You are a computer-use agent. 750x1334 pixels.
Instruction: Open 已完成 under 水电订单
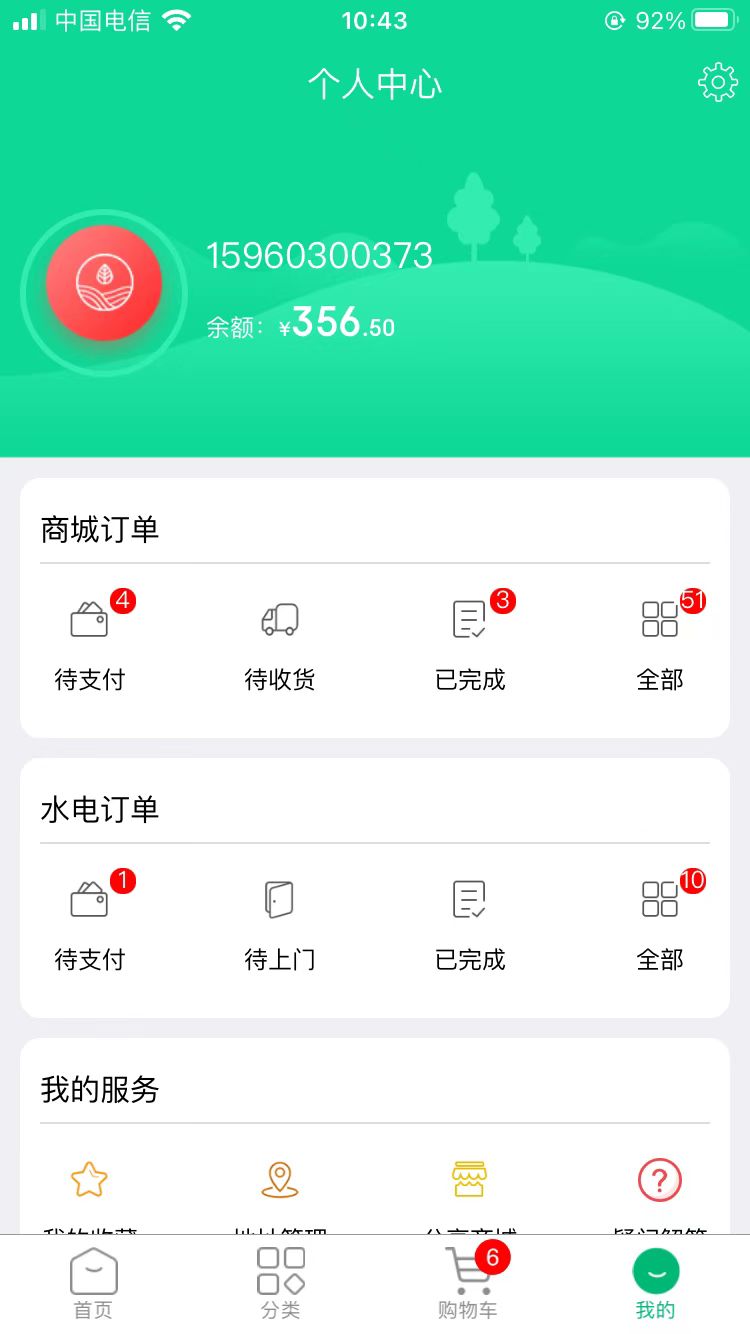click(468, 920)
